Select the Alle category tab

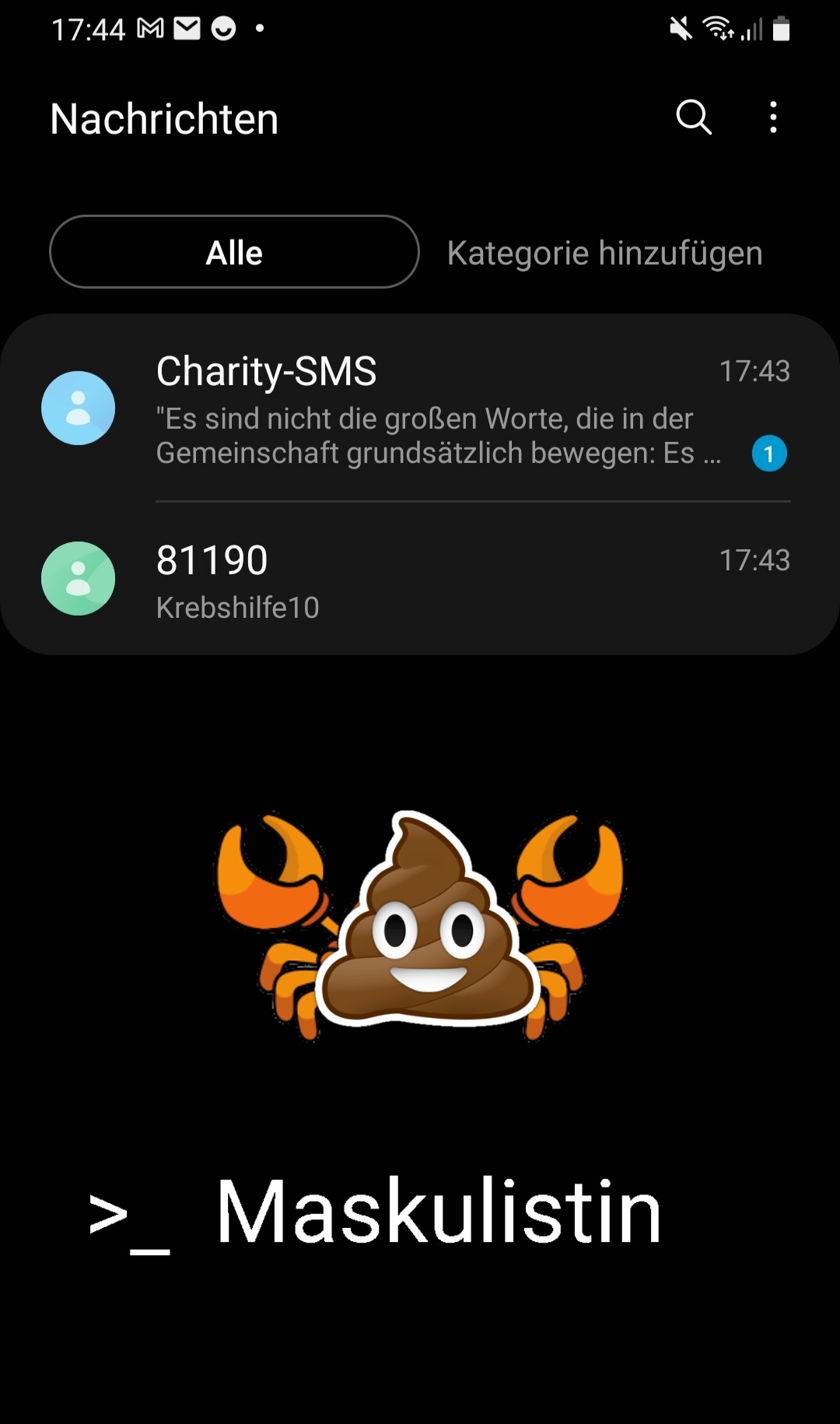[234, 252]
